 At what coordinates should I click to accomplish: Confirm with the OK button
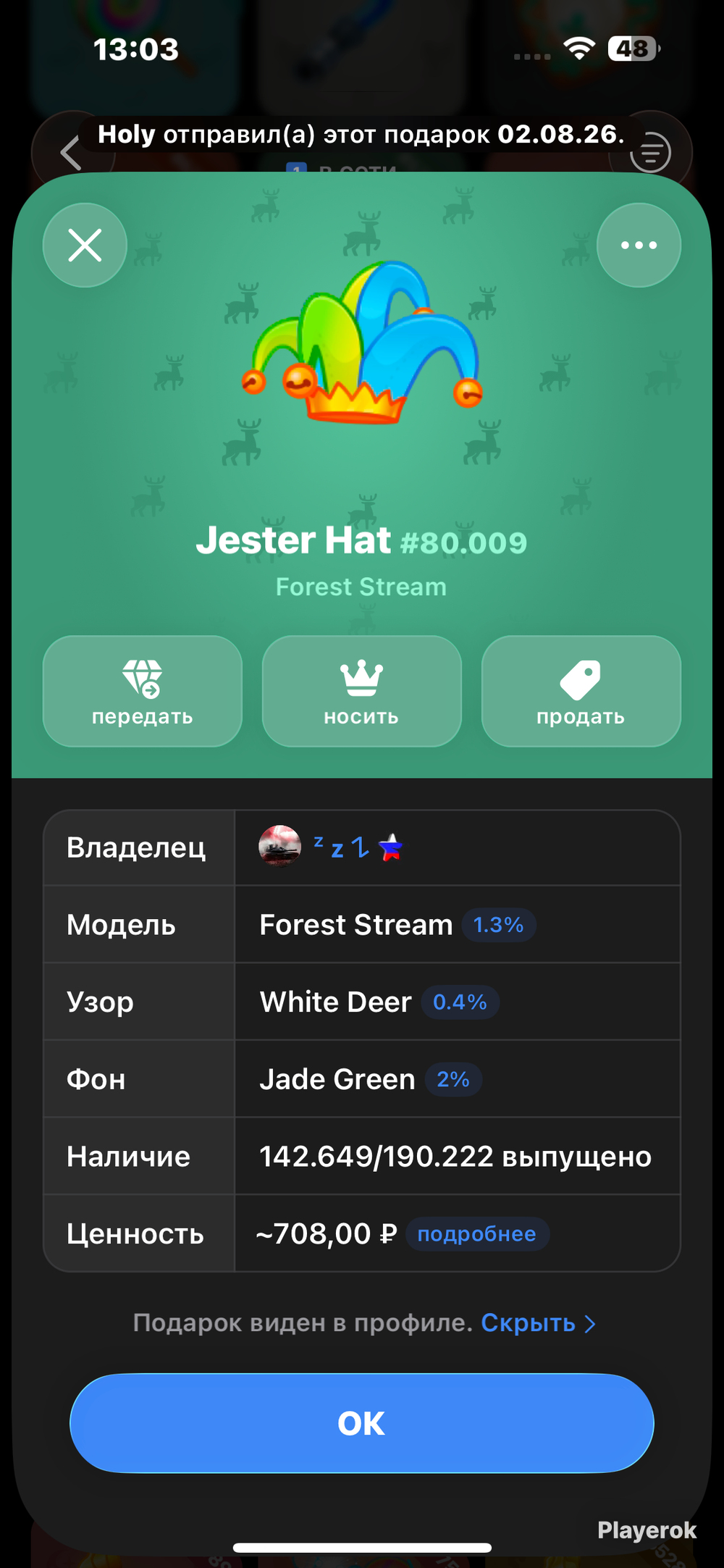pyautogui.click(x=361, y=1423)
